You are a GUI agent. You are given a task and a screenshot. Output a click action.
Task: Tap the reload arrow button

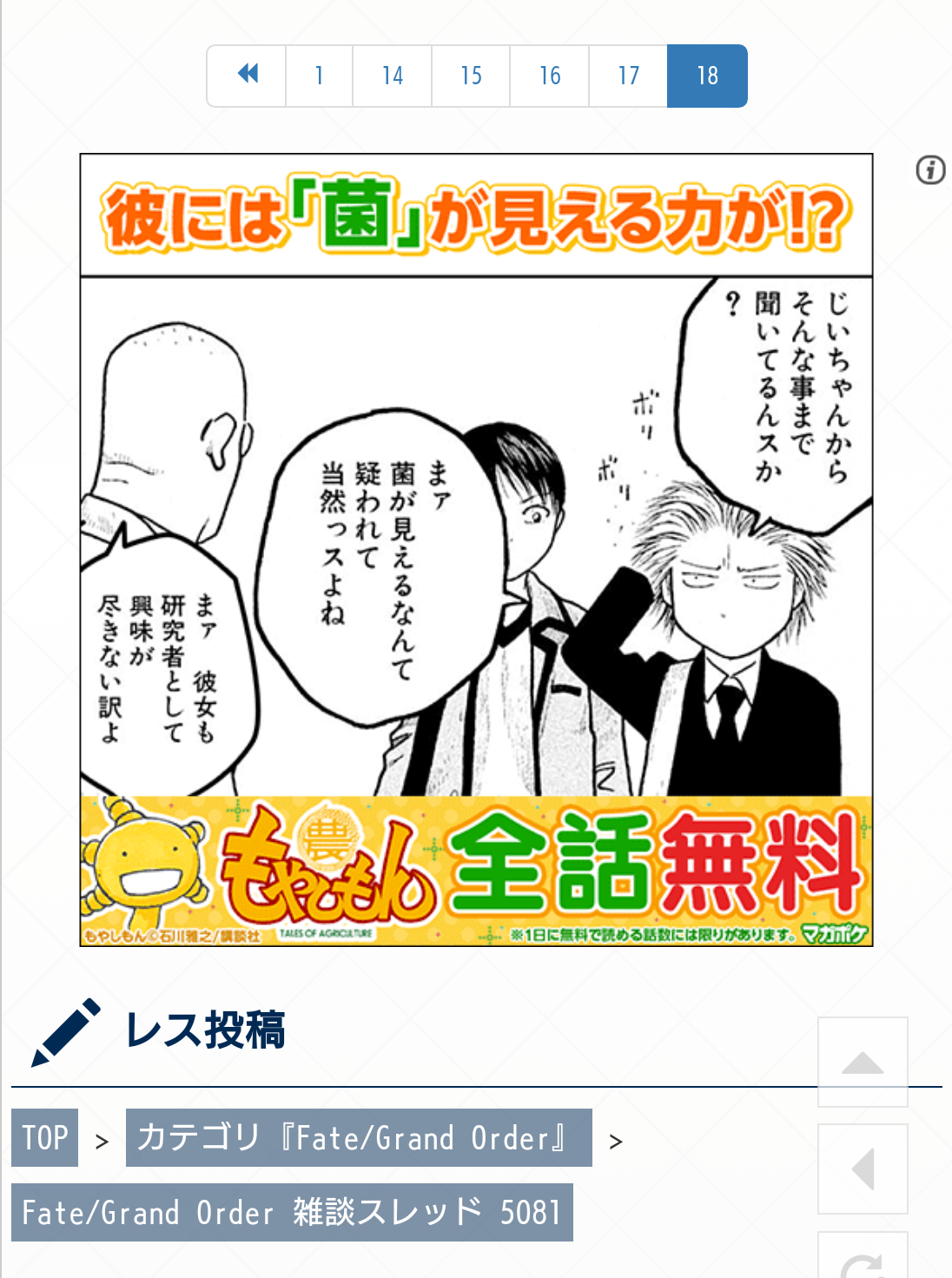click(x=863, y=1260)
